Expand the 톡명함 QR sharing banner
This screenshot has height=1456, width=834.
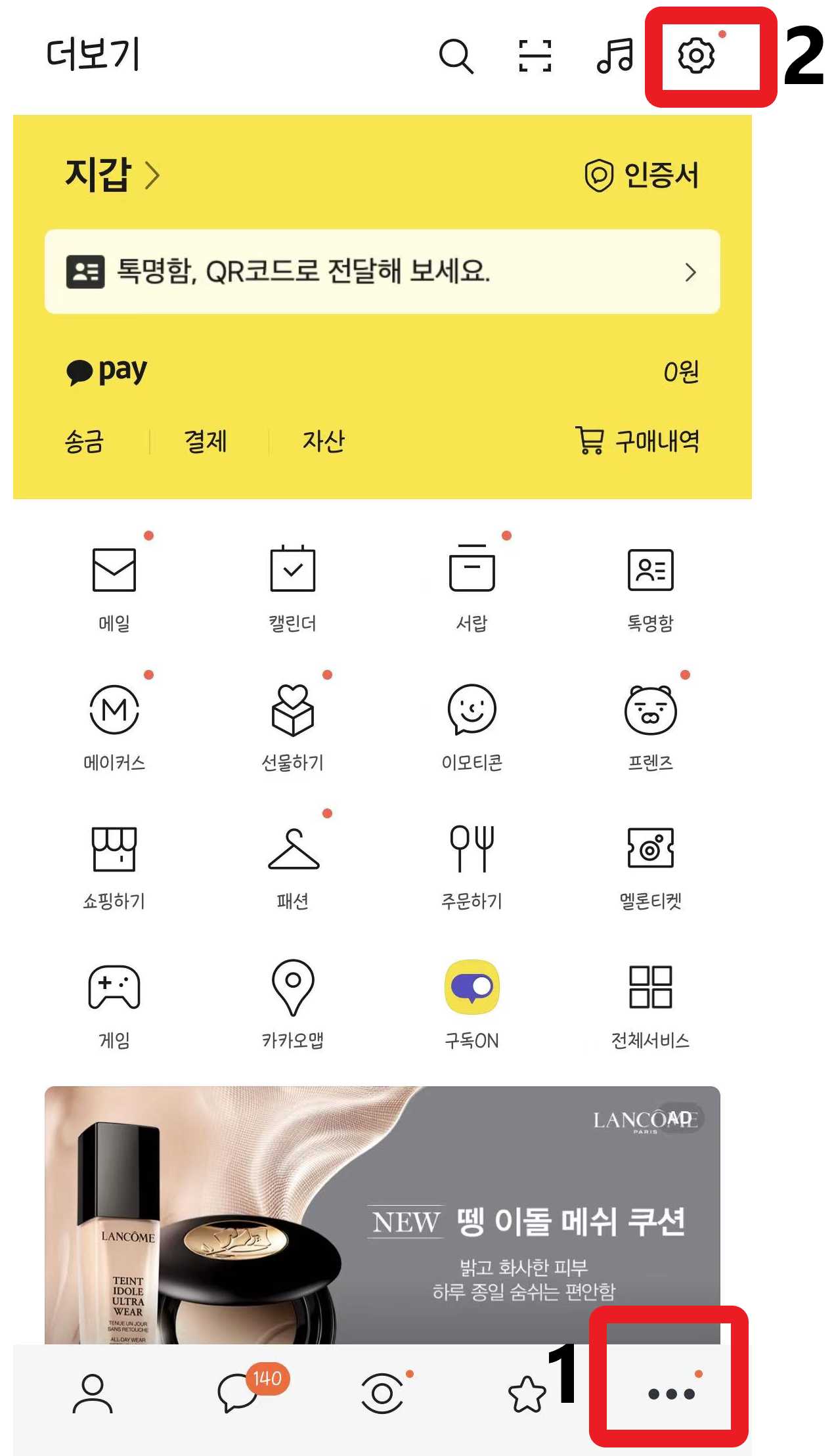point(382,272)
